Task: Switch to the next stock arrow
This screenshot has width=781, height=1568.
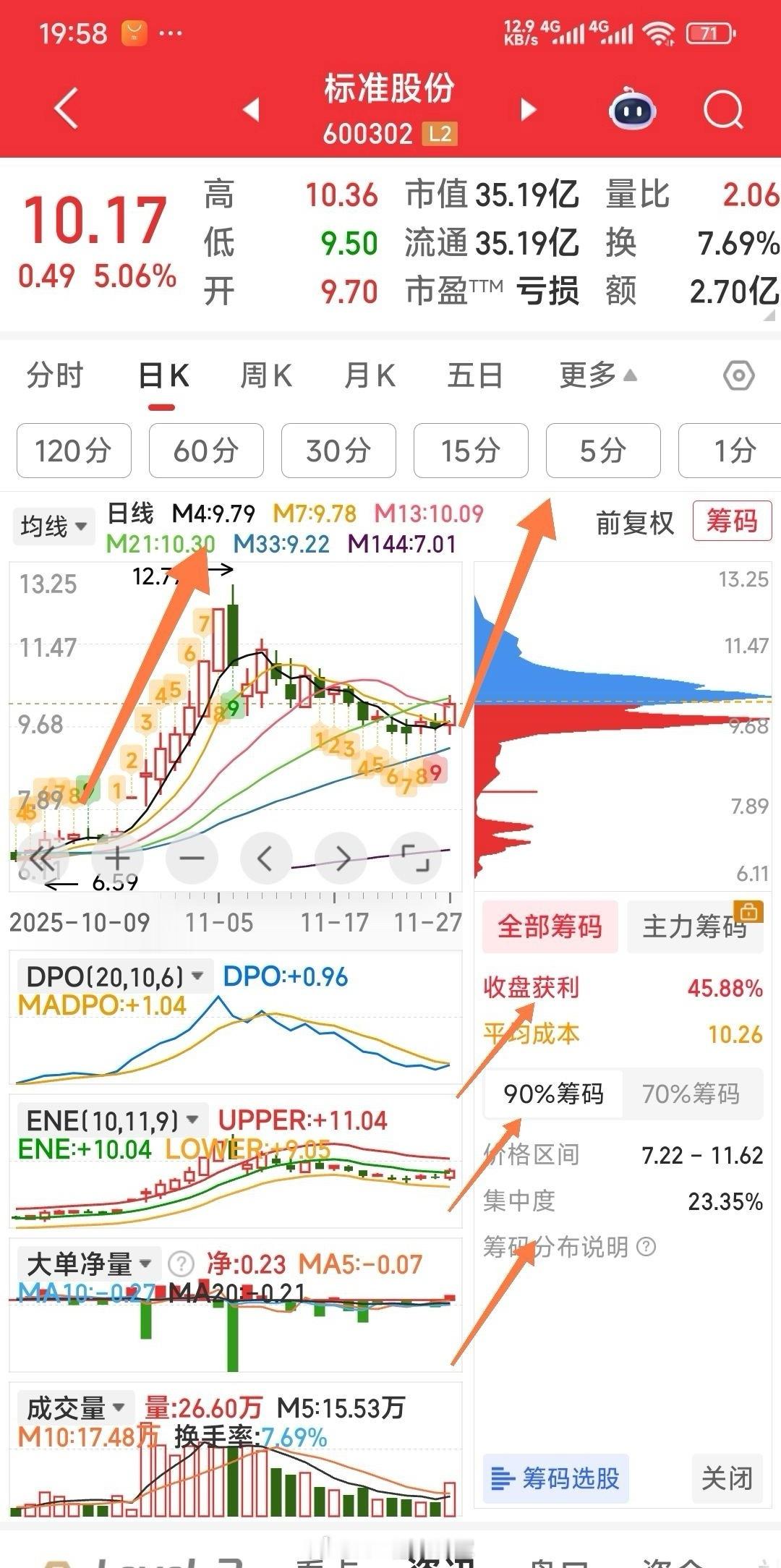Action: 529,110
